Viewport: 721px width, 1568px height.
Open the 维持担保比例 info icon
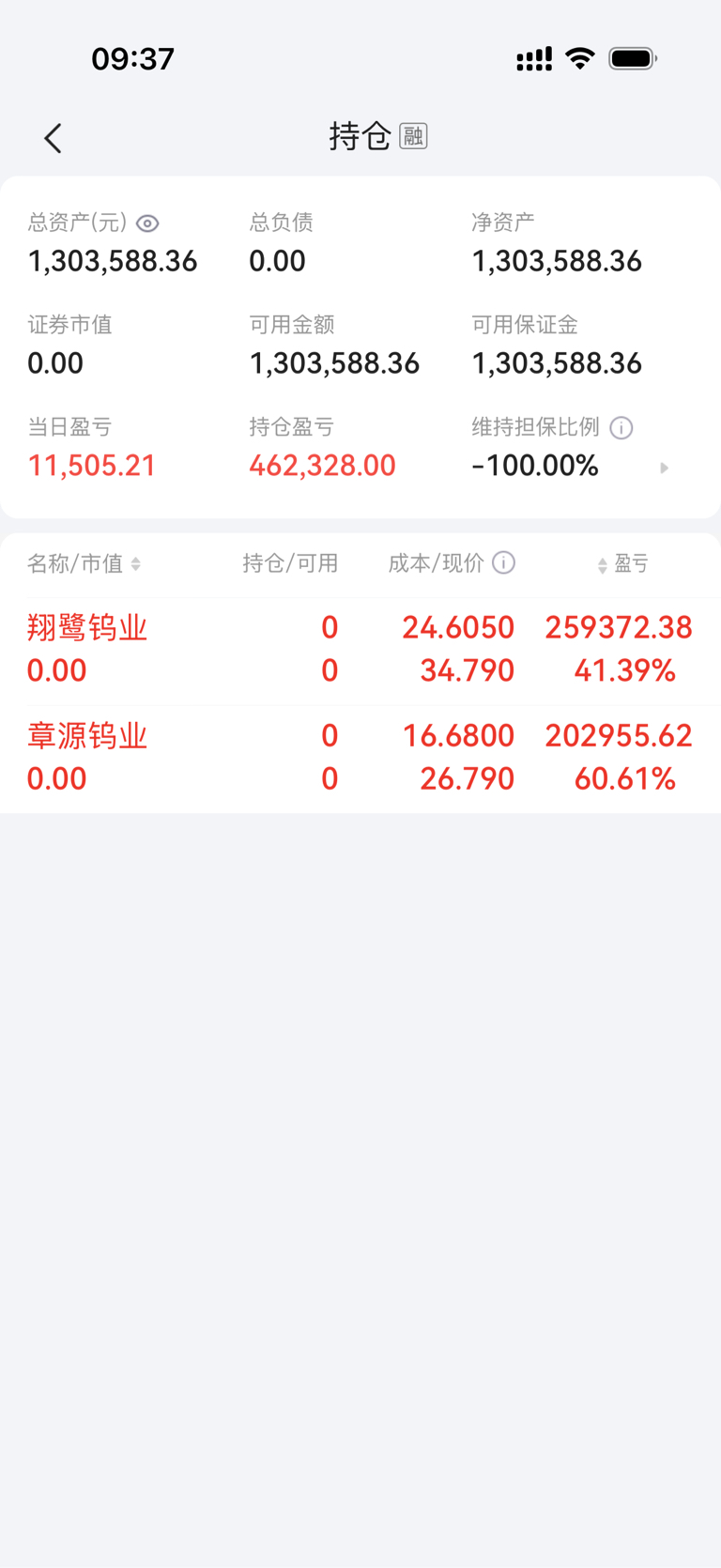621,428
